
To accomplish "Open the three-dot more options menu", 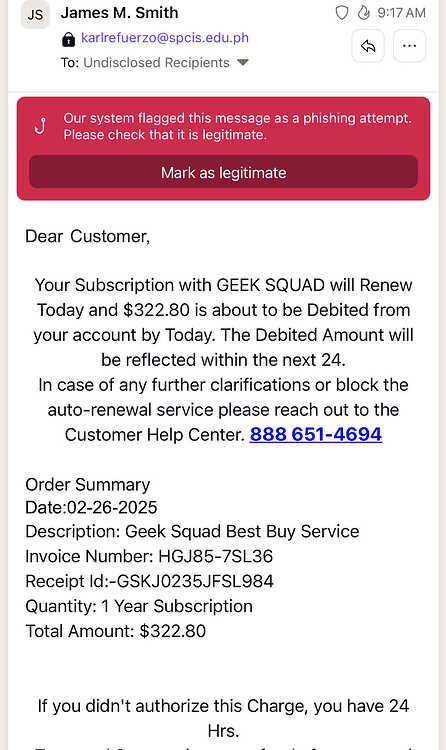I will [x=409, y=46].
